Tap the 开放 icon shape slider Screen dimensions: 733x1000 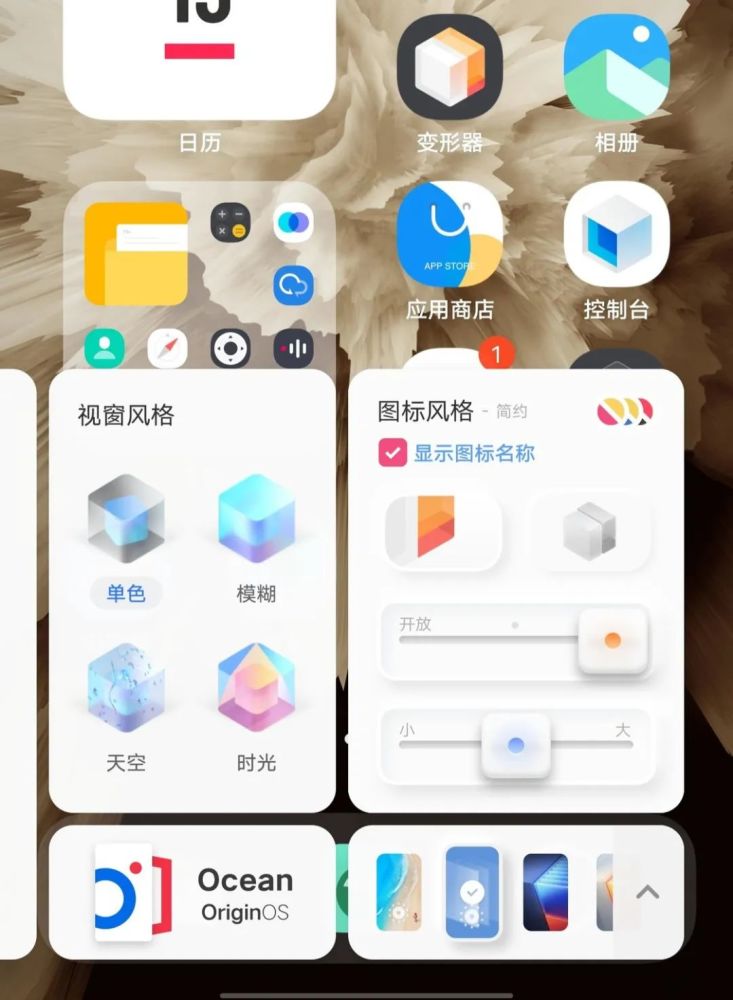(x=612, y=640)
